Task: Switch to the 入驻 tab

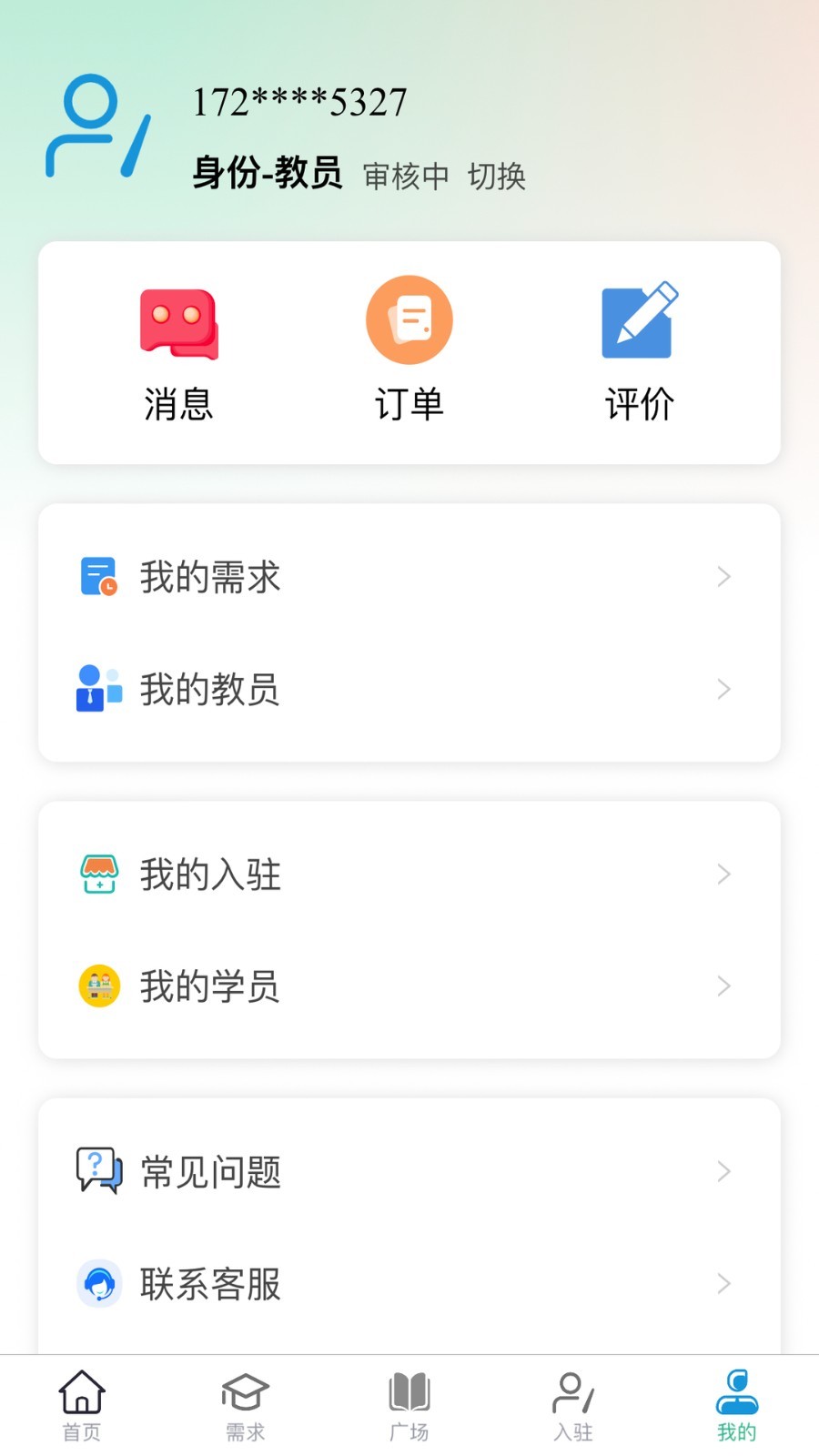Action: coord(573,1407)
